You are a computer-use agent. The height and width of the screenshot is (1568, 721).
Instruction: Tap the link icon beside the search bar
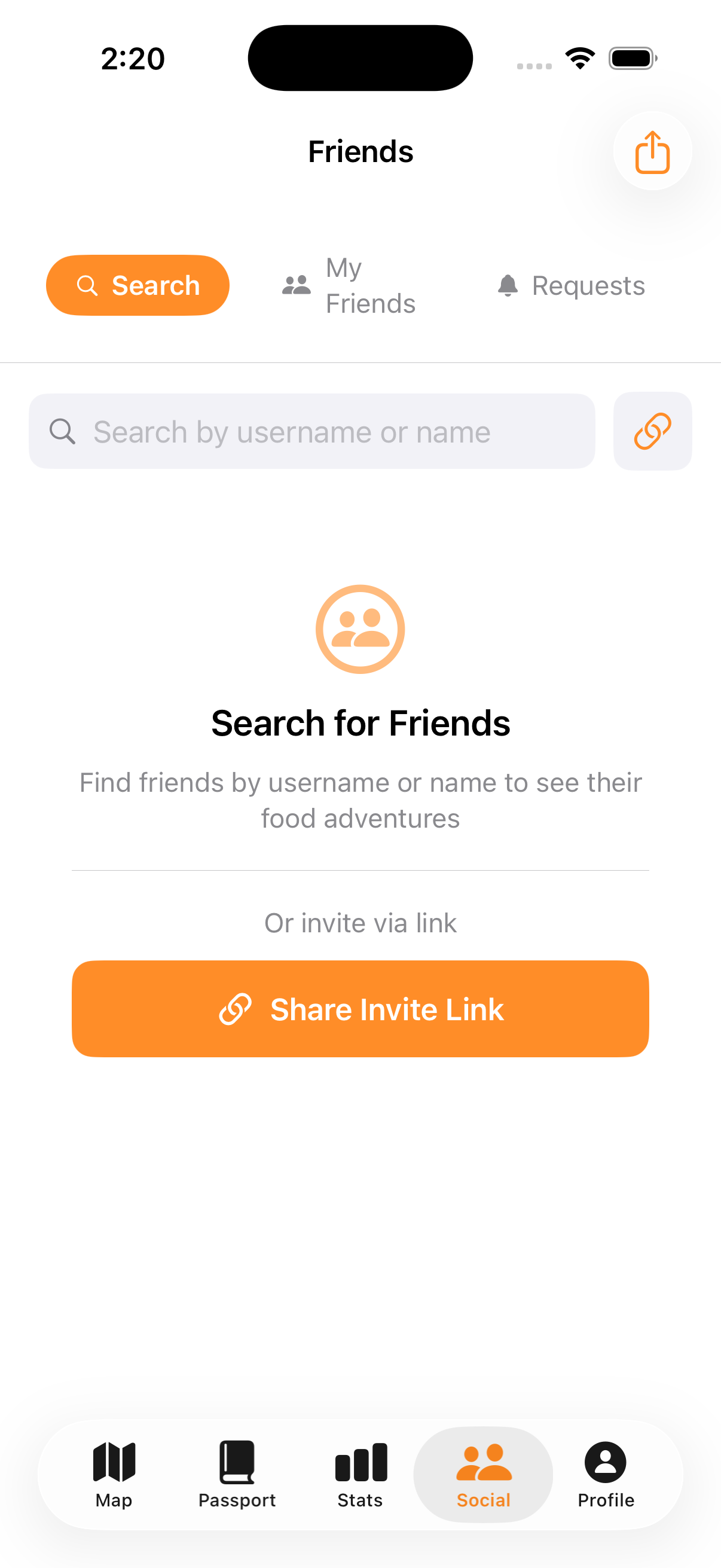(652, 431)
